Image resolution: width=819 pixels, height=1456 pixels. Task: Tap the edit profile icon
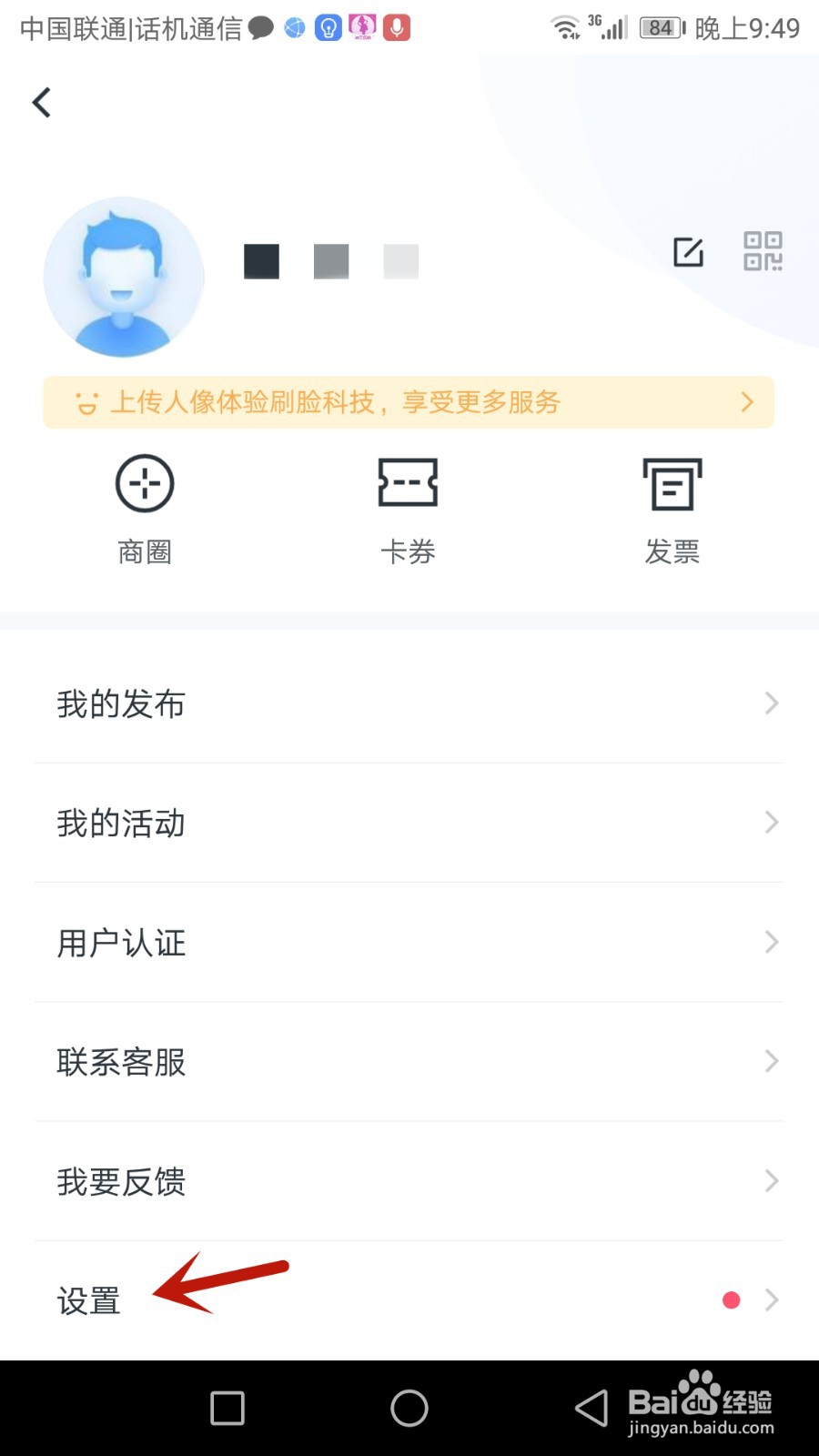(688, 252)
